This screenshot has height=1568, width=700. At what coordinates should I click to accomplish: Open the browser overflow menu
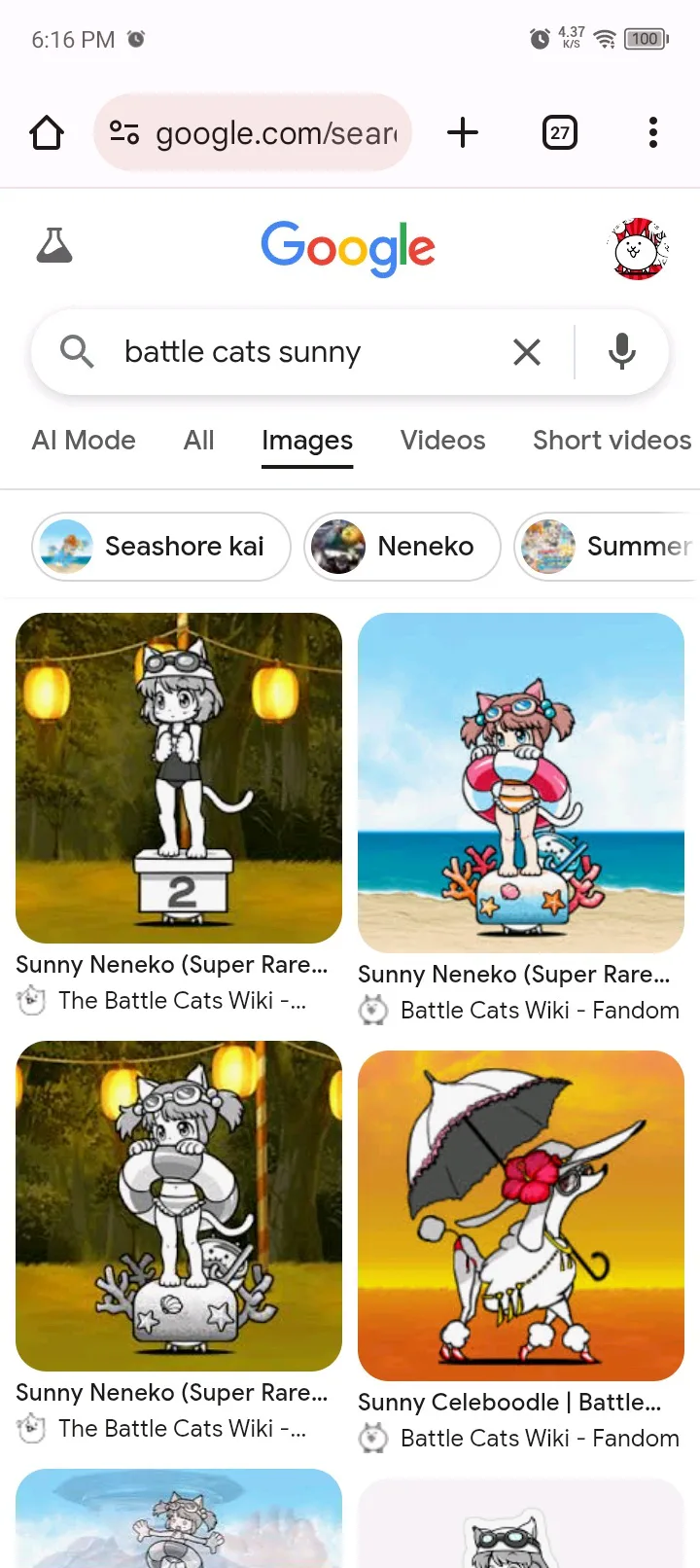tap(653, 132)
